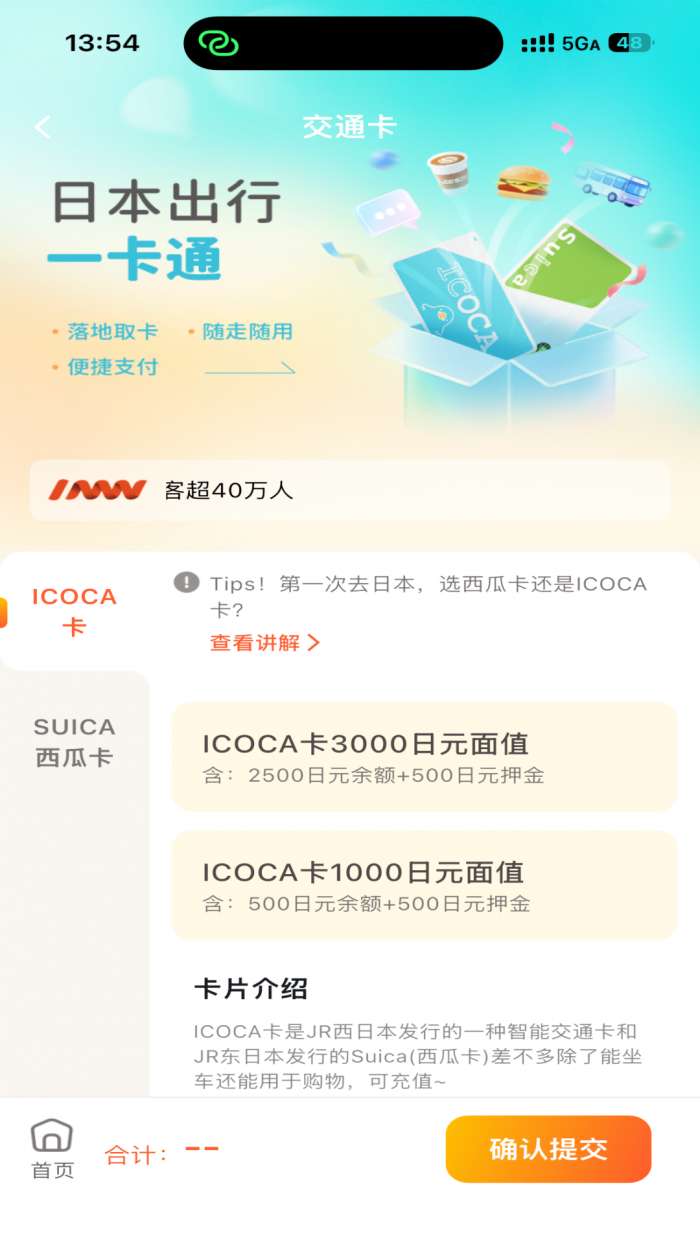Tap the 确认提交 button
Viewport: 700px width, 1244px height.
pyautogui.click(x=548, y=1149)
